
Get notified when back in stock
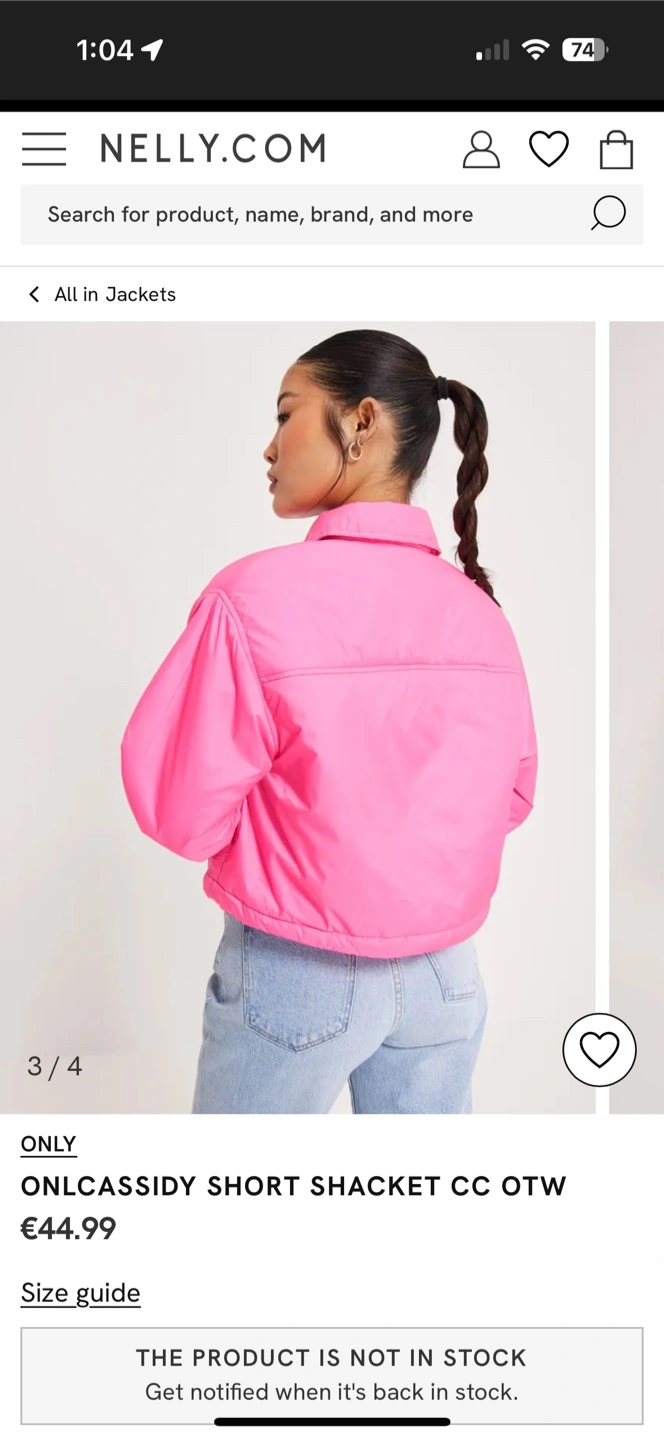332,1375
